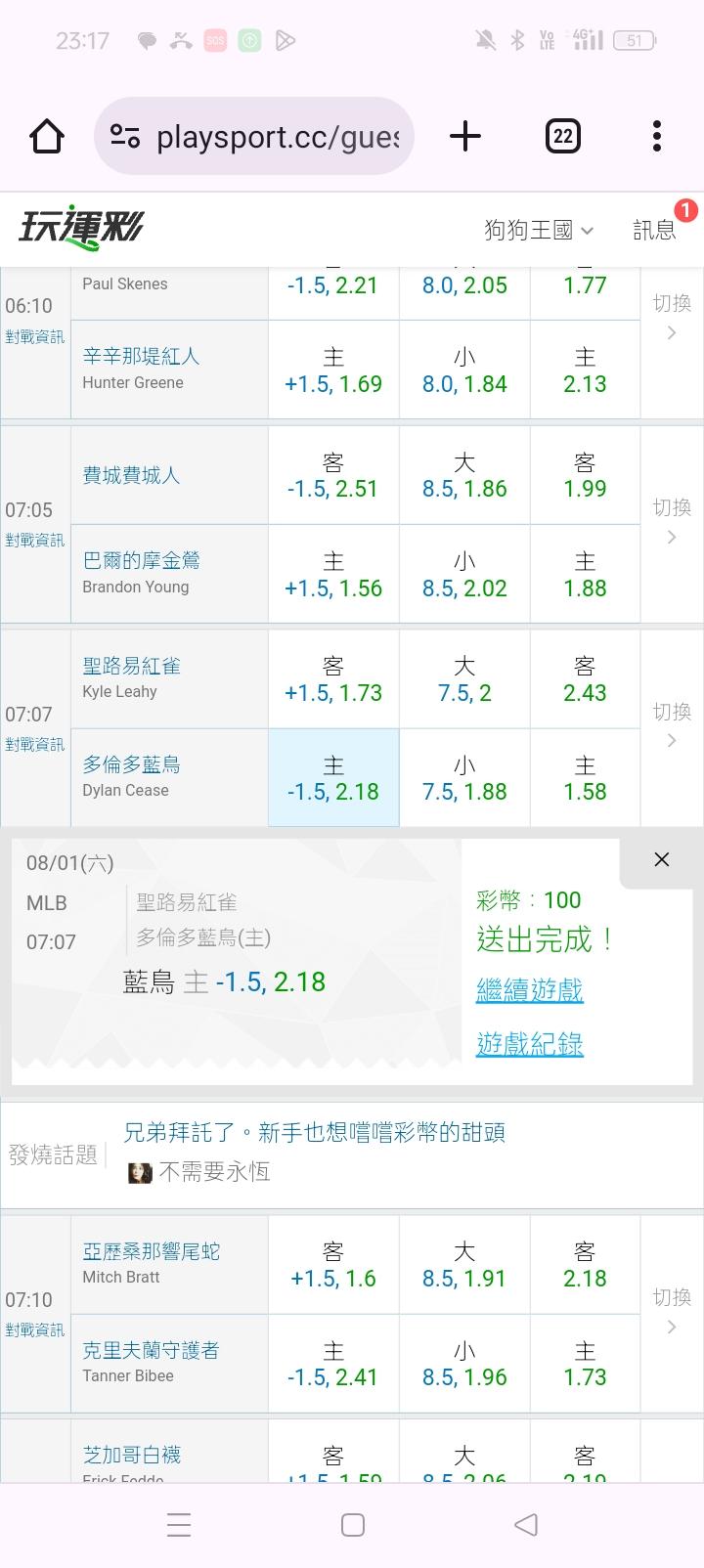
Task: Select 聖路易紅雀 客 +1.5, 1.73
Action: coord(333,679)
